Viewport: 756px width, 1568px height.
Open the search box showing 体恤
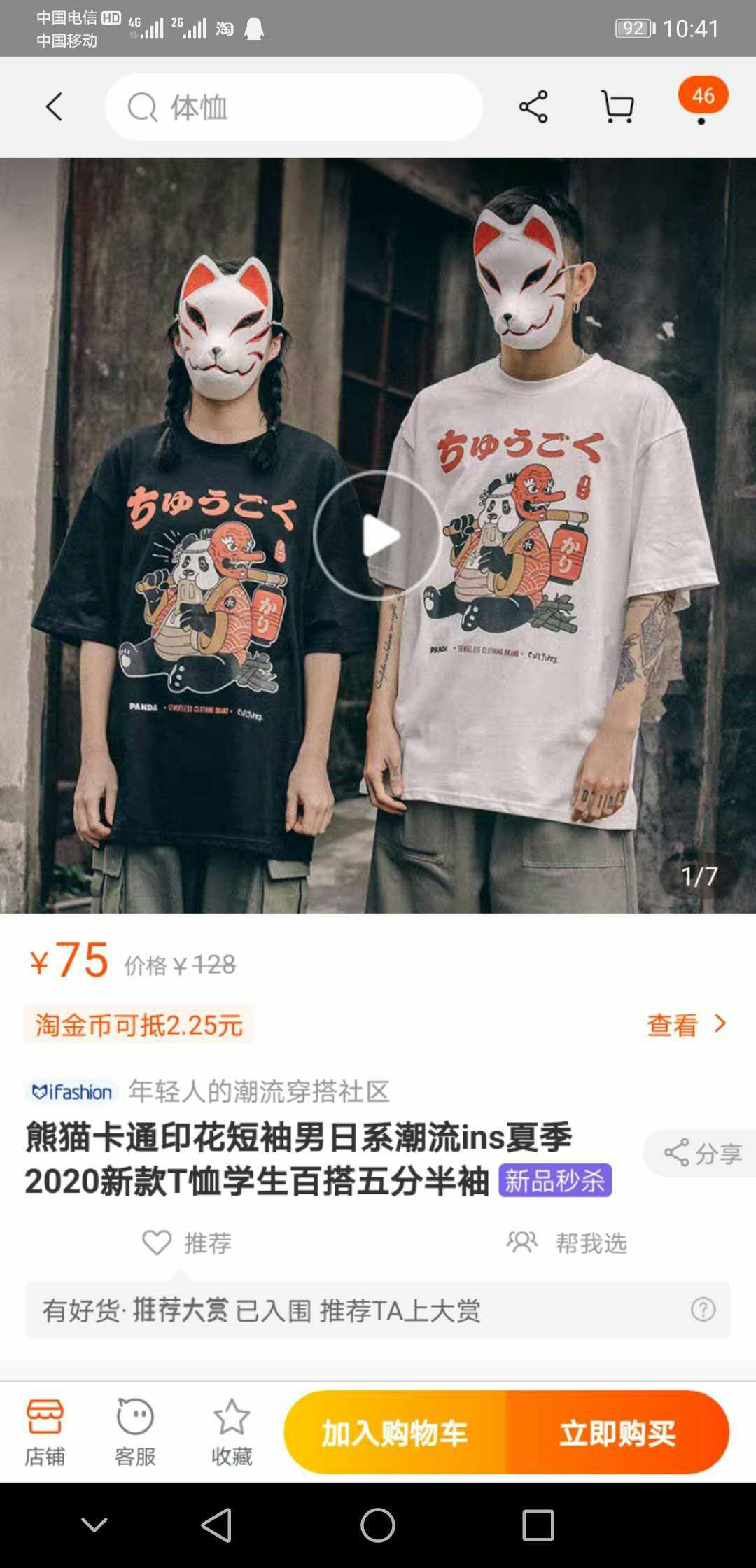pyautogui.click(x=294, y=107)
